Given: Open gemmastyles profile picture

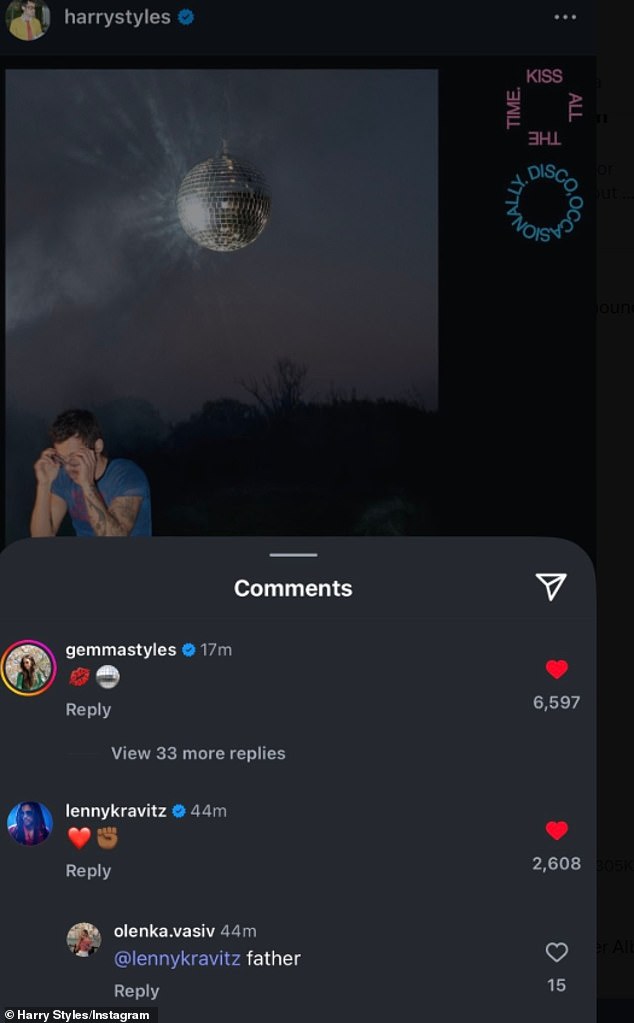Looking at the screenshot, I should pos(28,669).
